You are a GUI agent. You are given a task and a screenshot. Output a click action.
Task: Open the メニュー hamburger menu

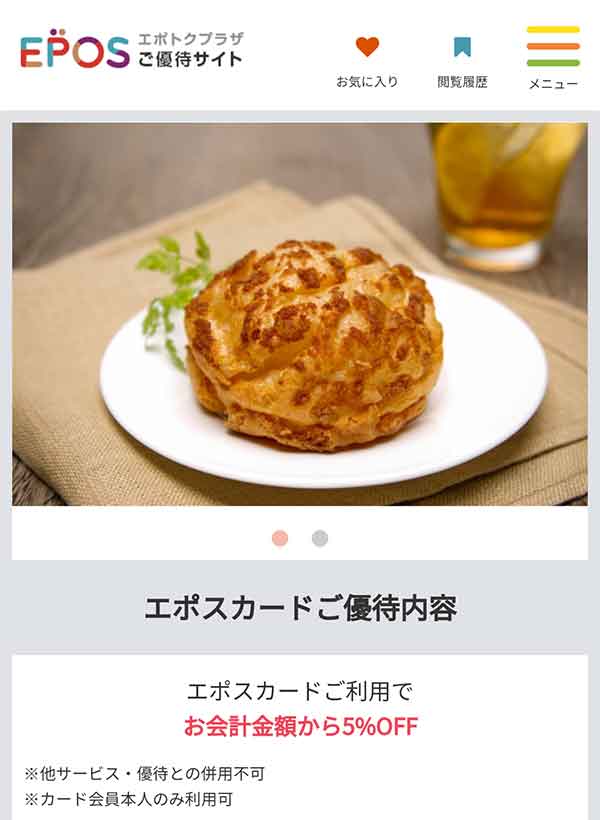(553, 56)
